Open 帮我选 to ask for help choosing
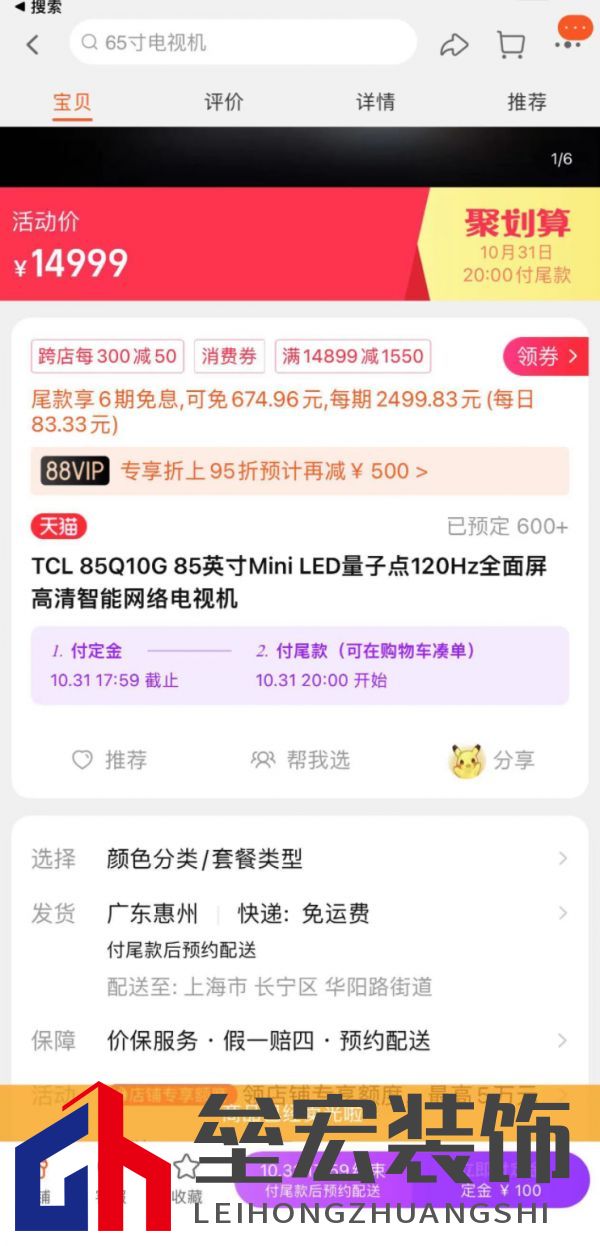This screenshot has height=1246, width=600. coord(301,760)
